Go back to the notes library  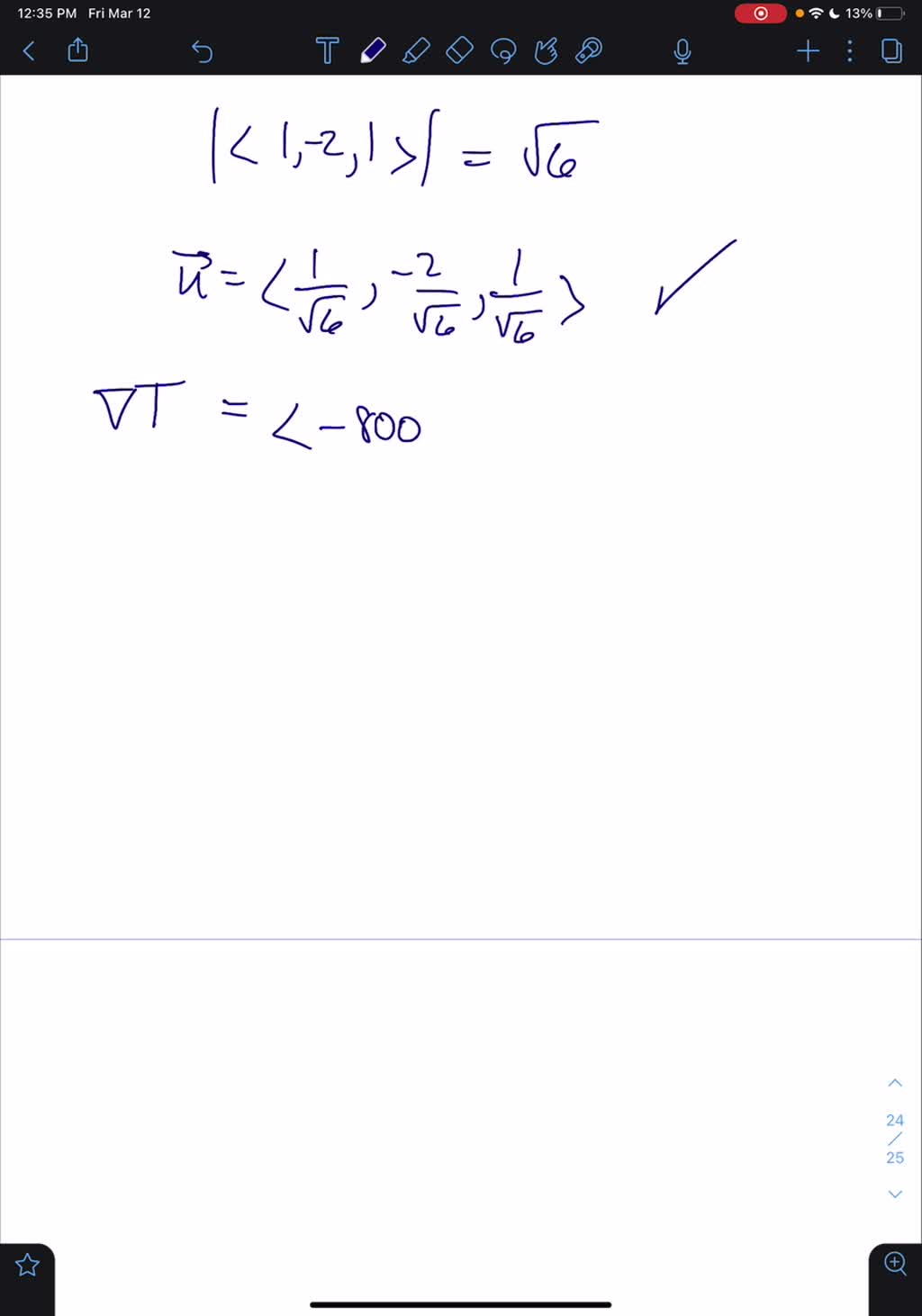coord(29,51)
